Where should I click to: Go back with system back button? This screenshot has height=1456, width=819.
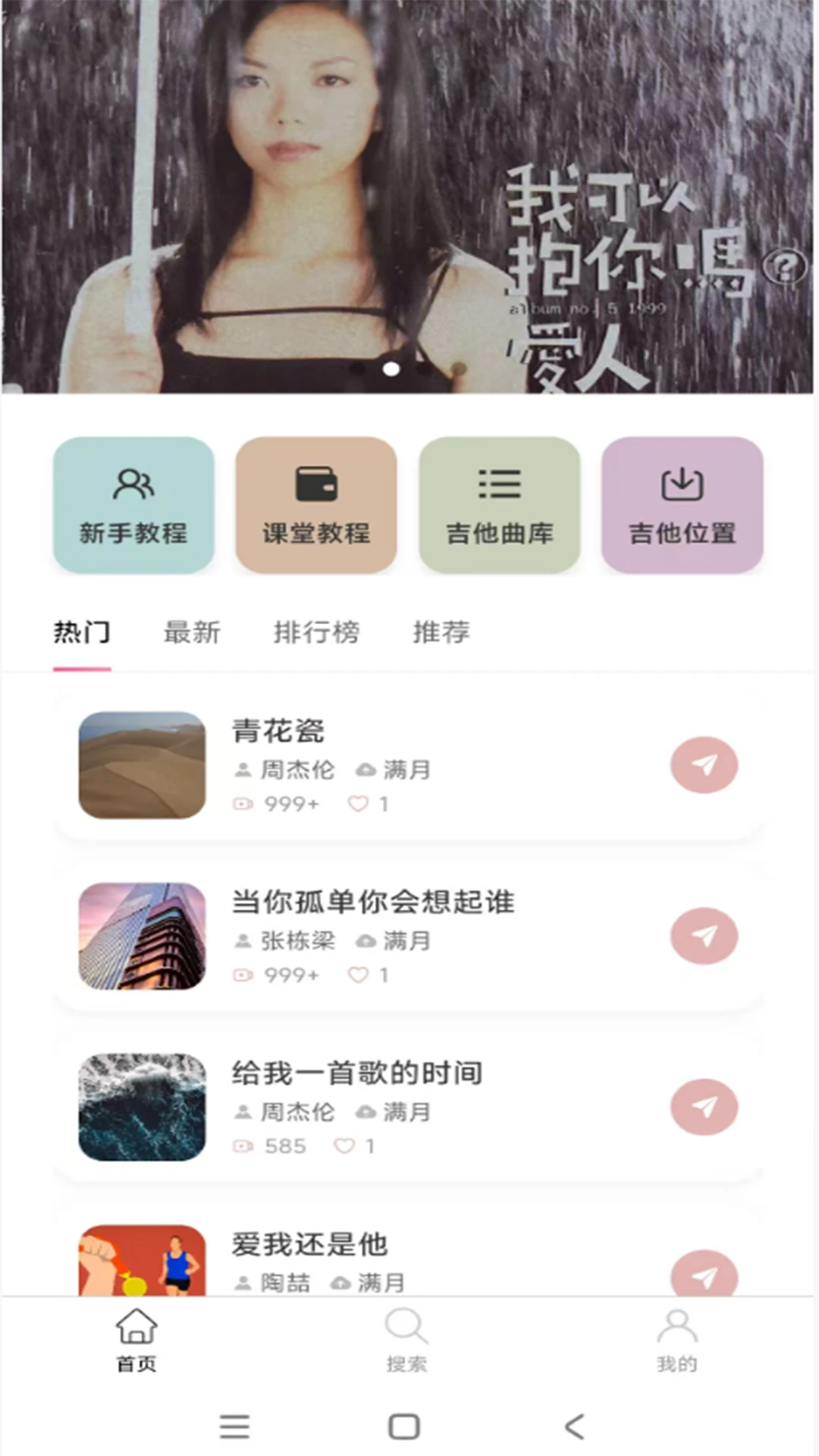pos(575,1426)
